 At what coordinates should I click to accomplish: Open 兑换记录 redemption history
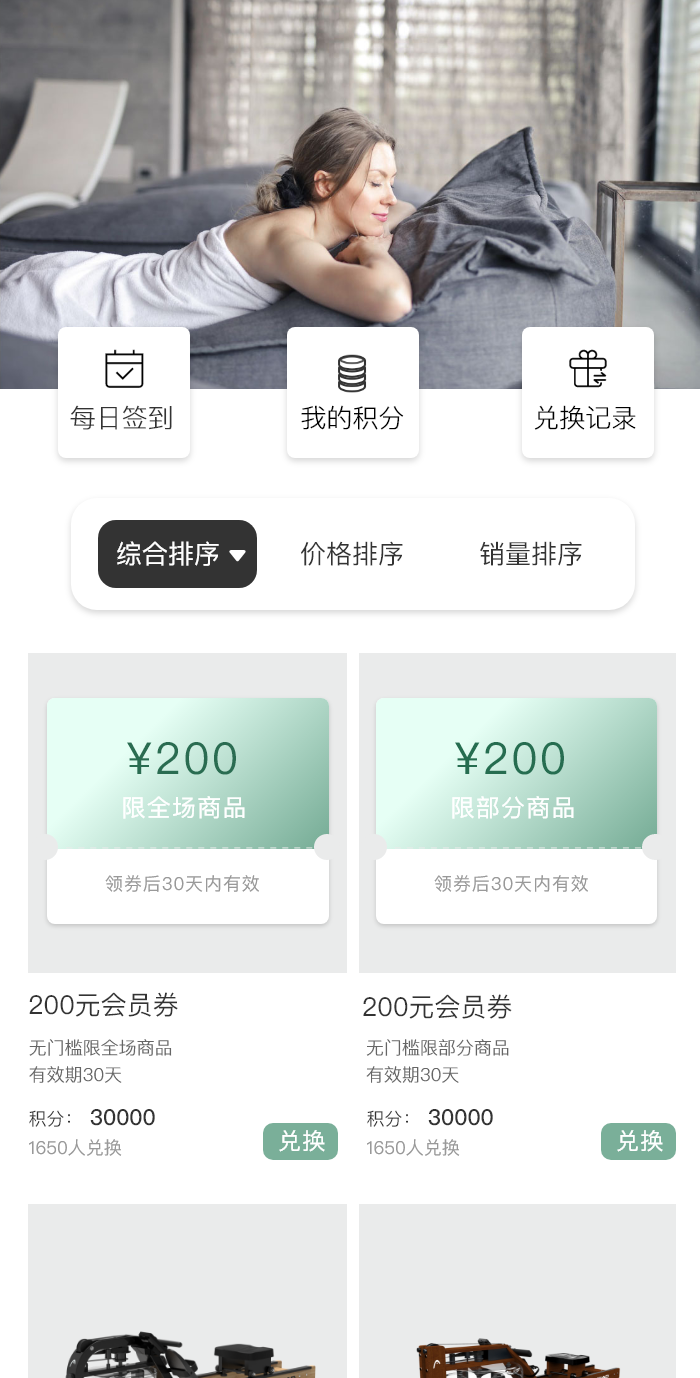tap(588, 393)
